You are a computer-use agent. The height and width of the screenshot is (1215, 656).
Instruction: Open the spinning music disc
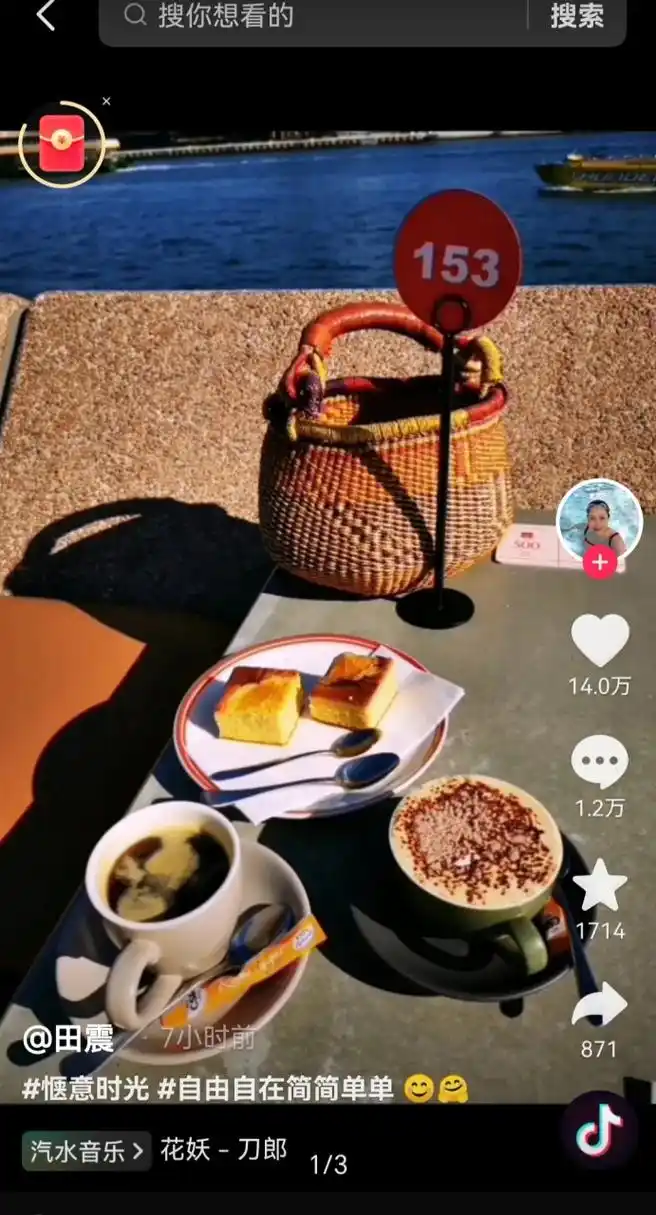(599, 1130)
